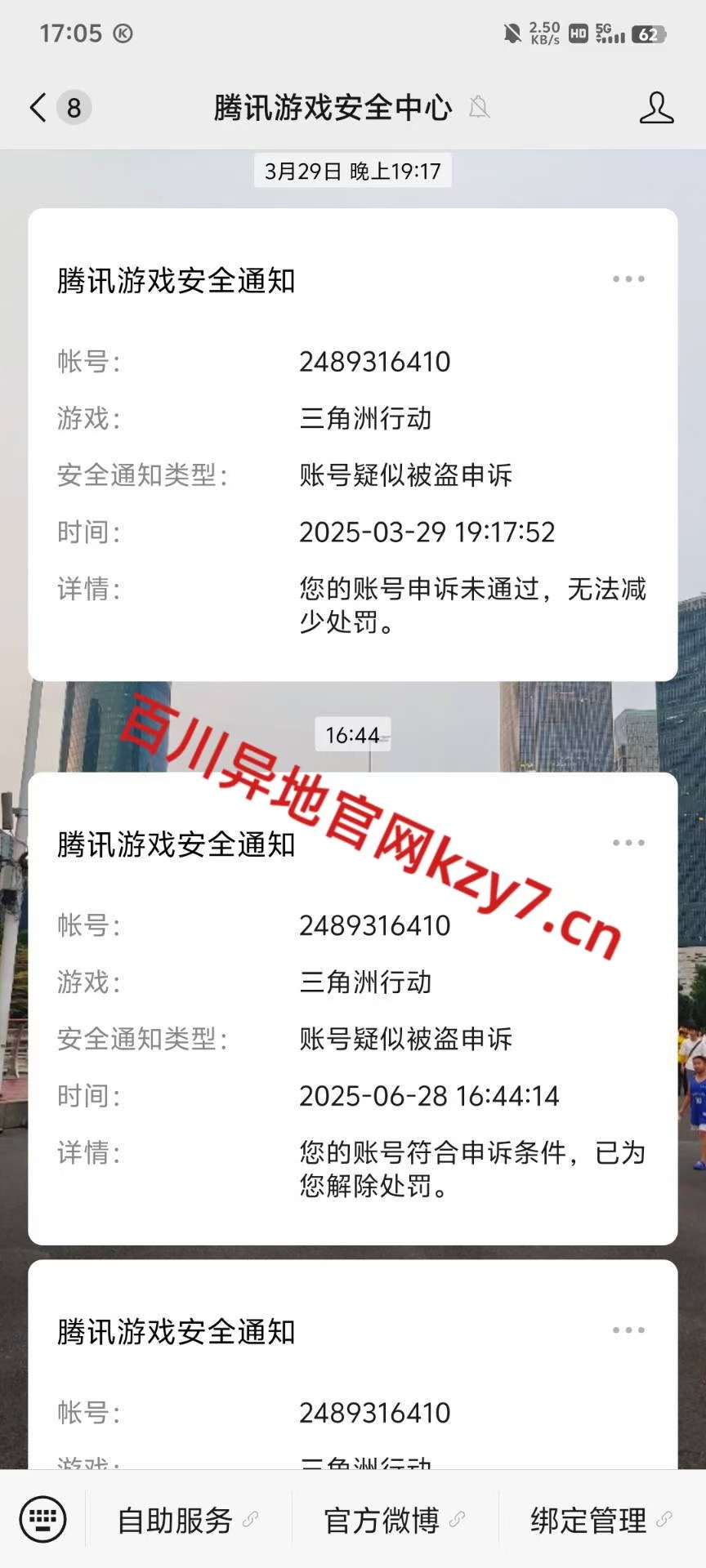Open overflow menu on the 16:44:14 notice
This screenshot has height=1568, width=706.
pyautogui.click(x=628, y=843)
